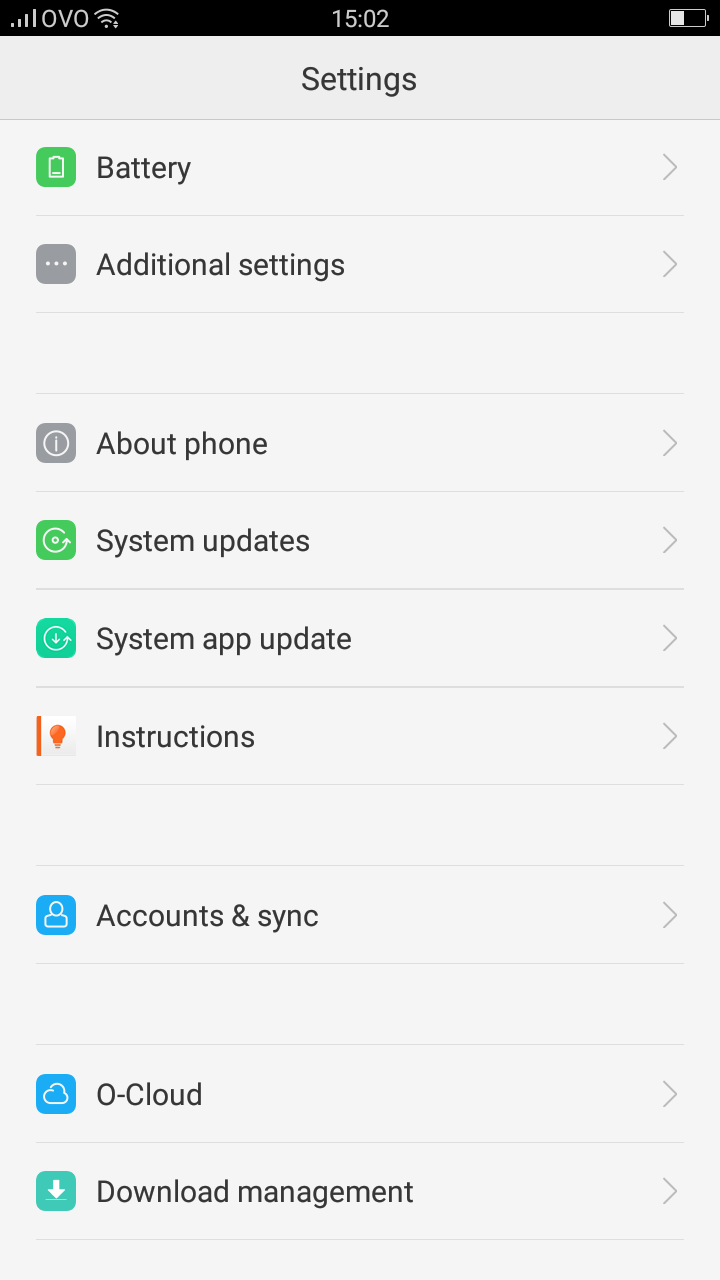
Task: Manage Accounts & sync
Action: [x=360, y=915]
